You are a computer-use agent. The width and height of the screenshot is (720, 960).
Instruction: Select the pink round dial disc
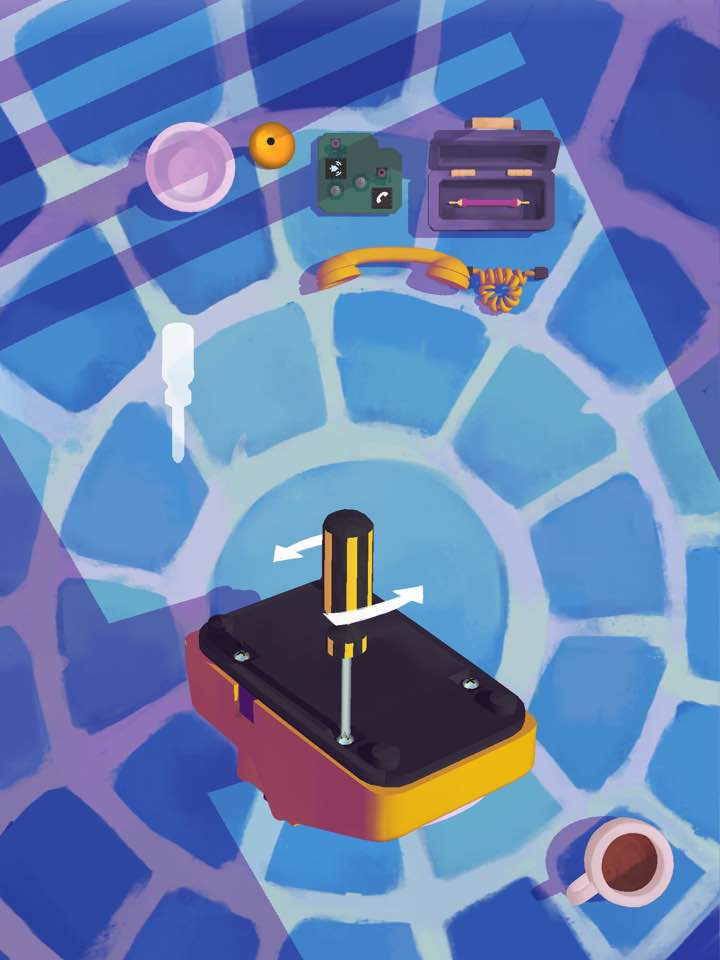click(190, 166)
